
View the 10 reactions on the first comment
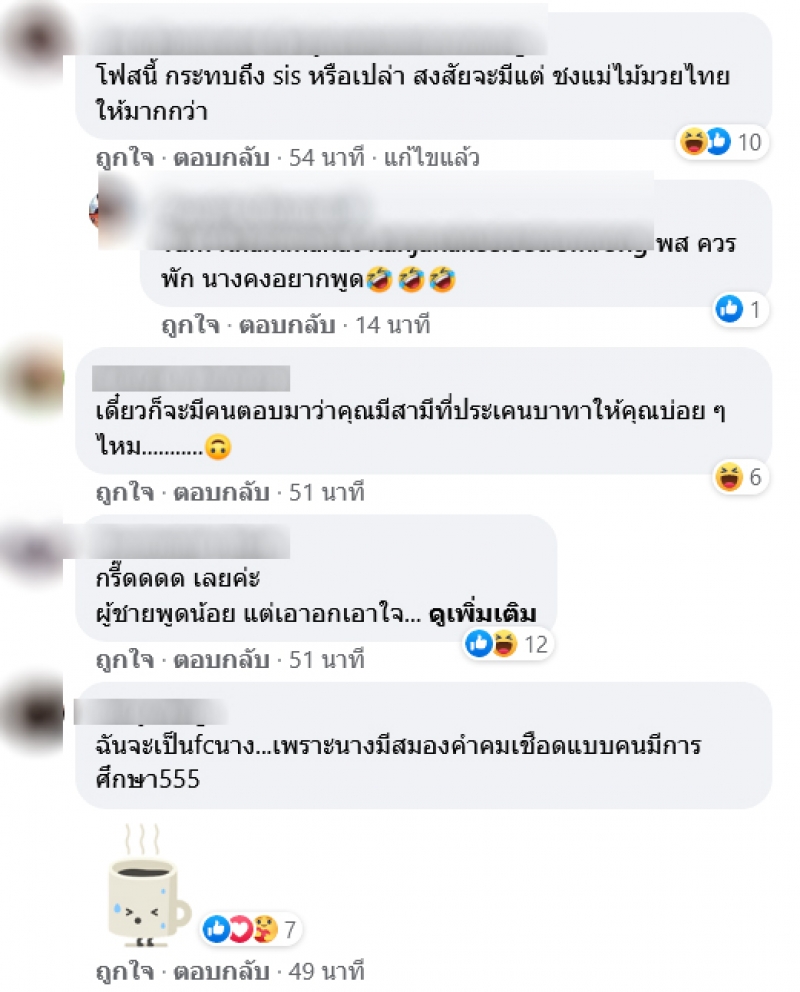tap(722, 143)
